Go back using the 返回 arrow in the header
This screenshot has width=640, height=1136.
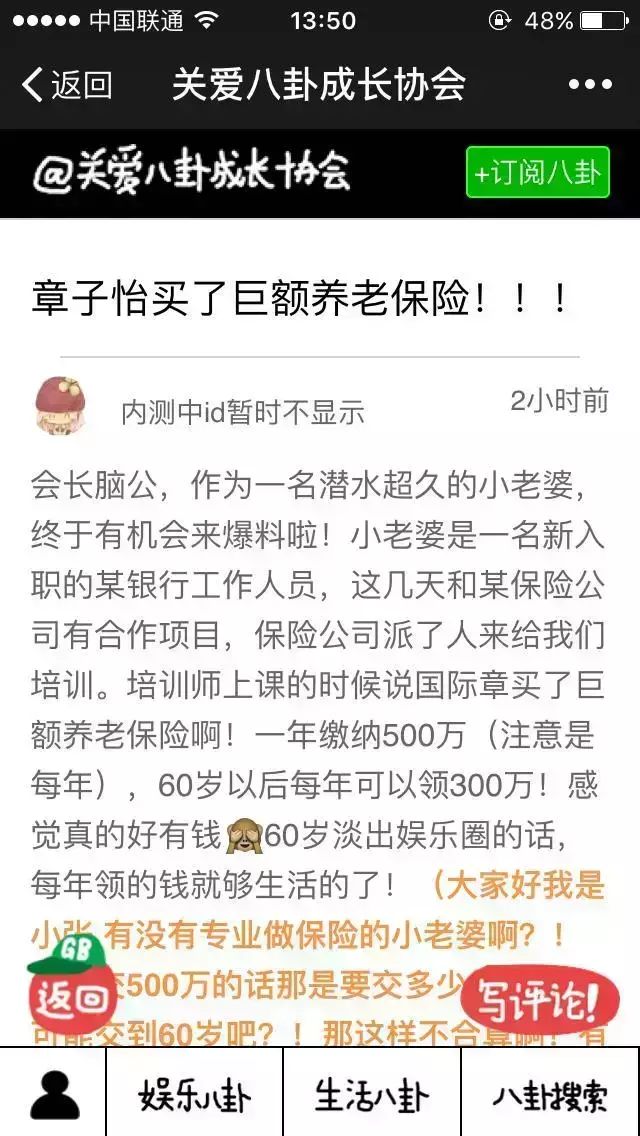tap(66, 85)
